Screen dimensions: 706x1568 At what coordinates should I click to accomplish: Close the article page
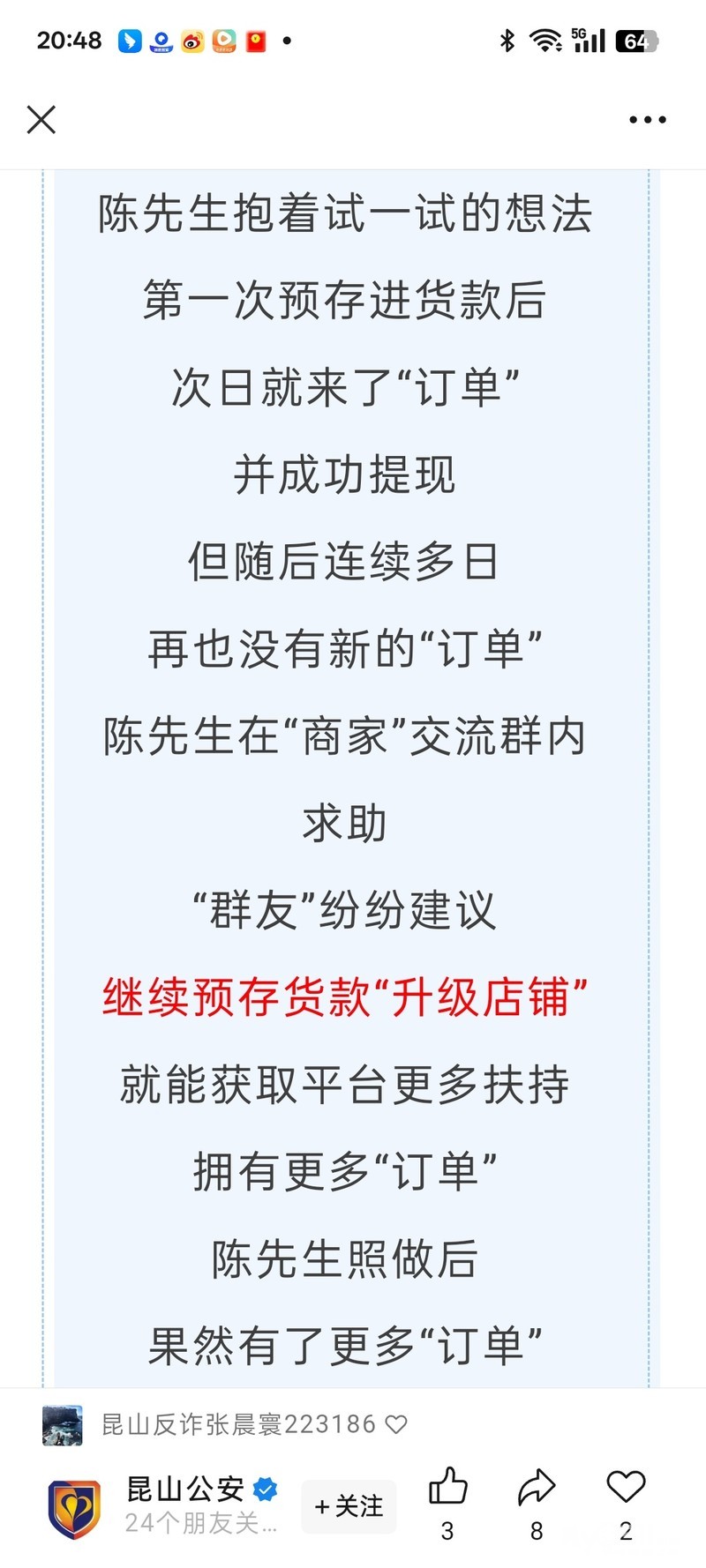(41, 119)
